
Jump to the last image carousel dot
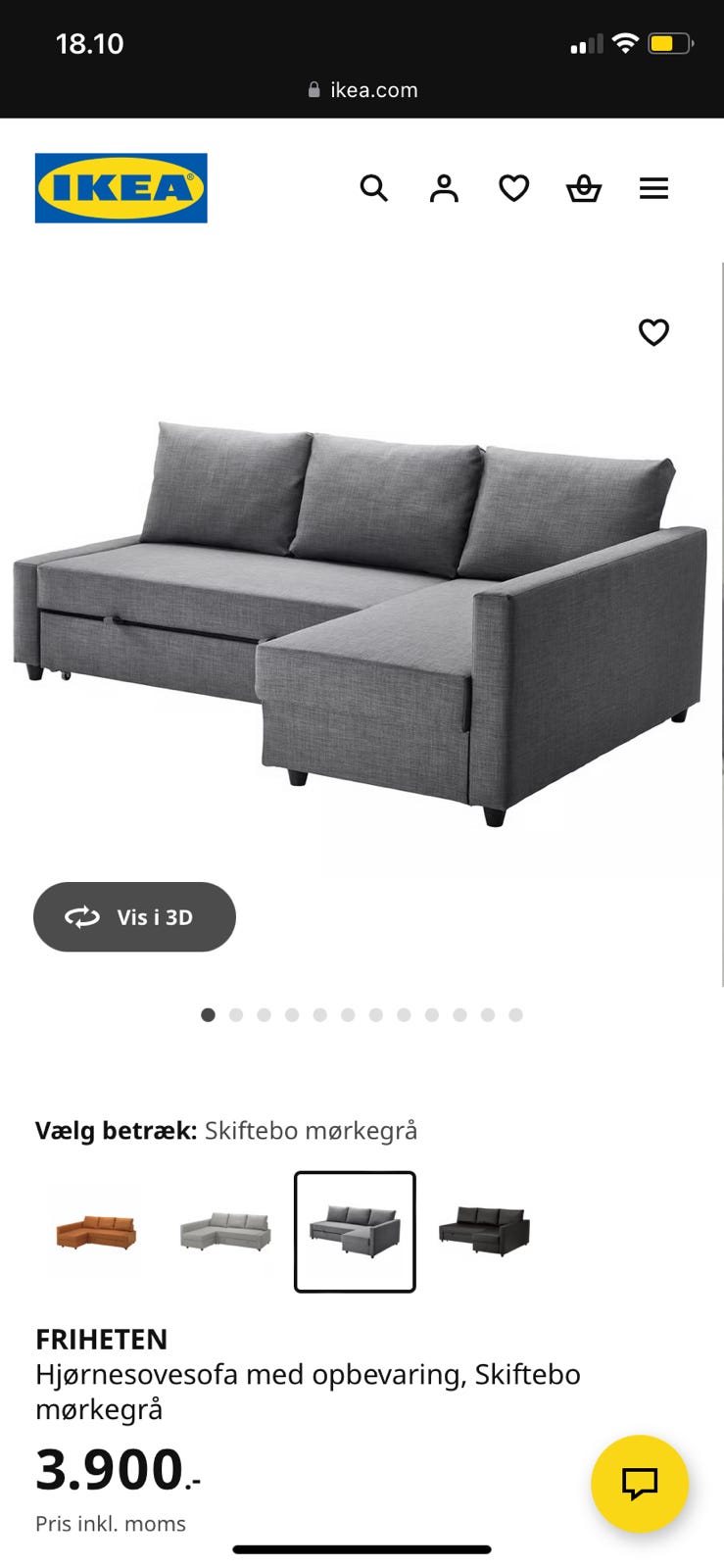click(x=515, y=1015)
